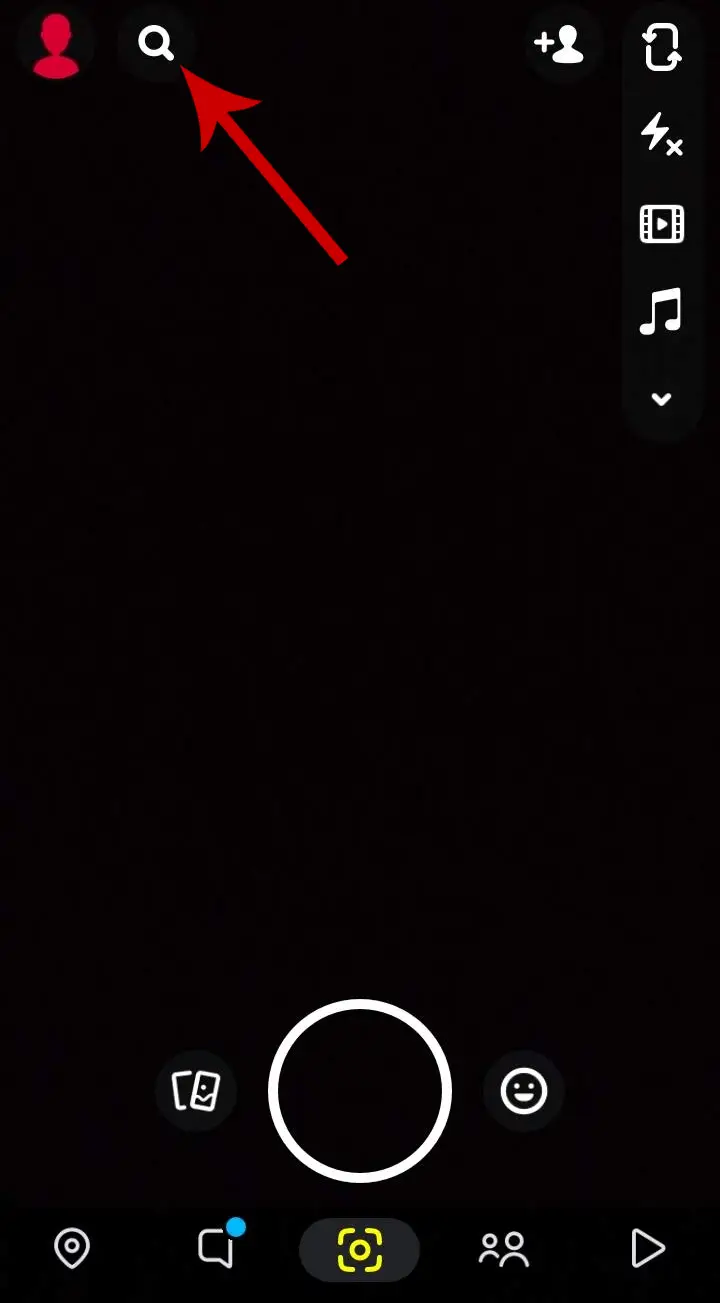Image resolution: width=720 pixels, height=1303 pixels.
Task: Add music with the note icon
Action: (x=662, y=311)
